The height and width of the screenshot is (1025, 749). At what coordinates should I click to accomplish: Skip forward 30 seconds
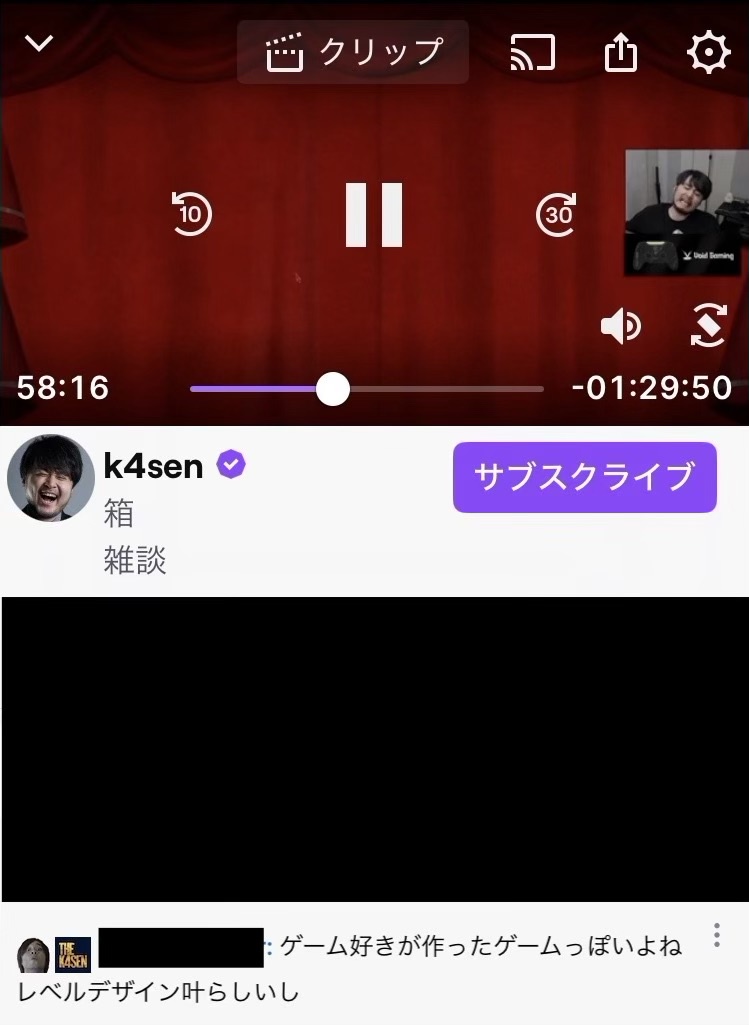tap(558, 213)
